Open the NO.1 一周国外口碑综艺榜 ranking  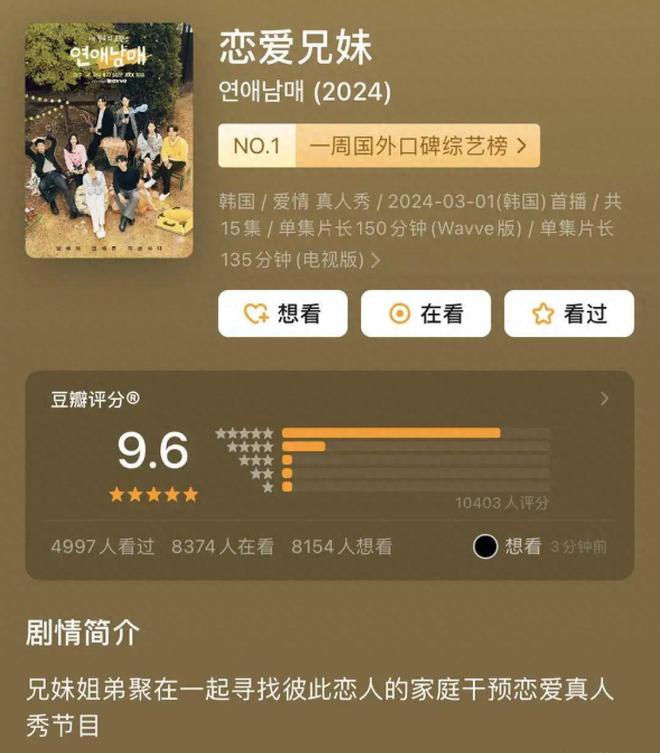(x=379, y=147)
